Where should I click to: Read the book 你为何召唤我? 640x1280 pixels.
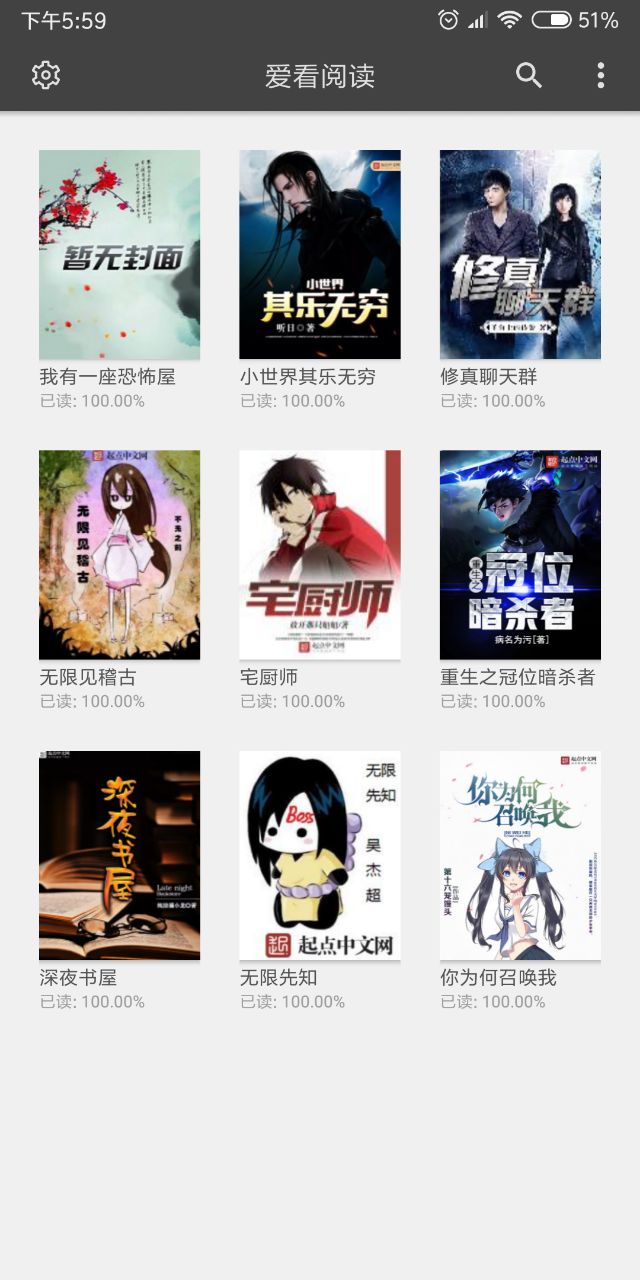(520, 855)
